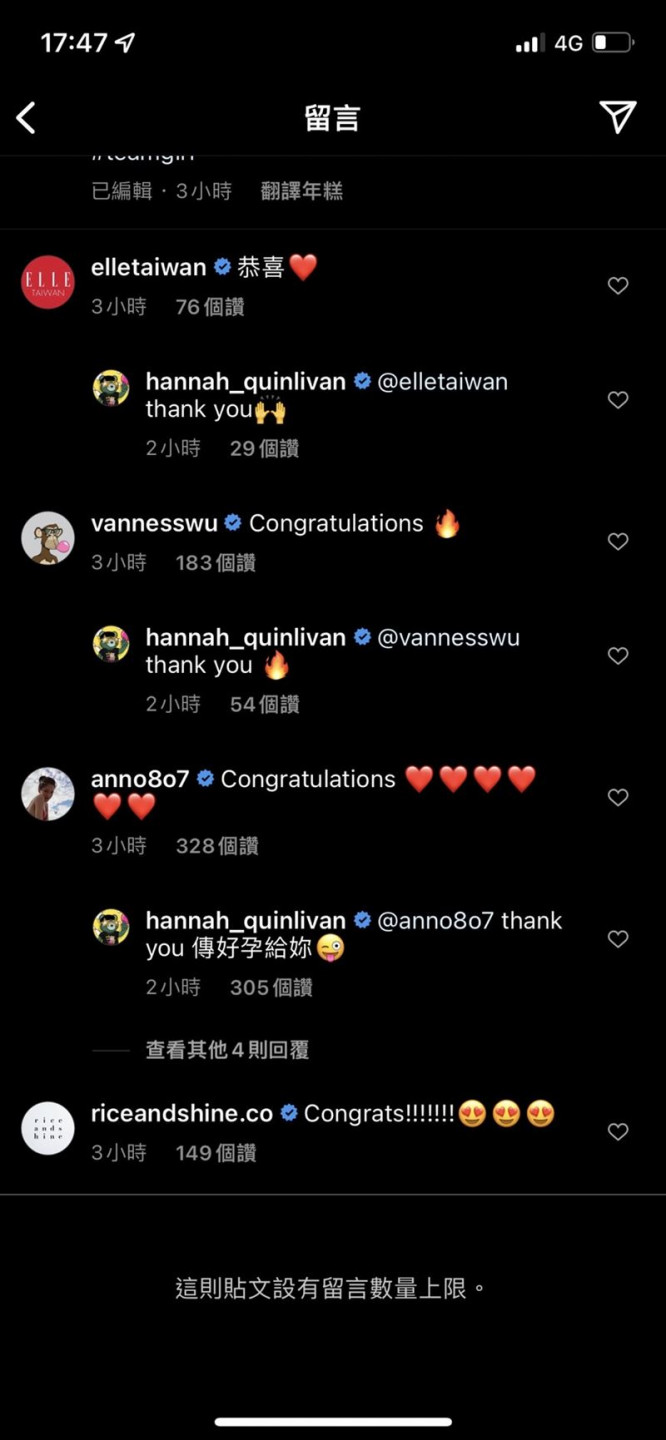
Task: Like vannesswu's Congratulations comment
Action: click(x=618, y=542)
